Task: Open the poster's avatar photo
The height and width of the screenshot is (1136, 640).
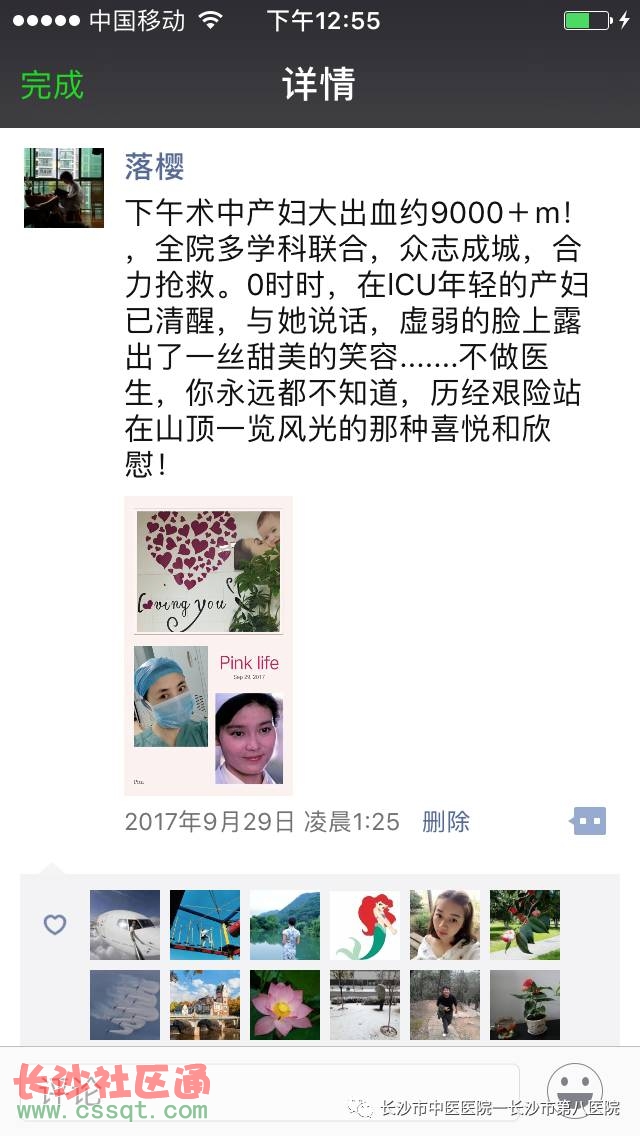Action: pyautogui.click(x=64, y=188)
